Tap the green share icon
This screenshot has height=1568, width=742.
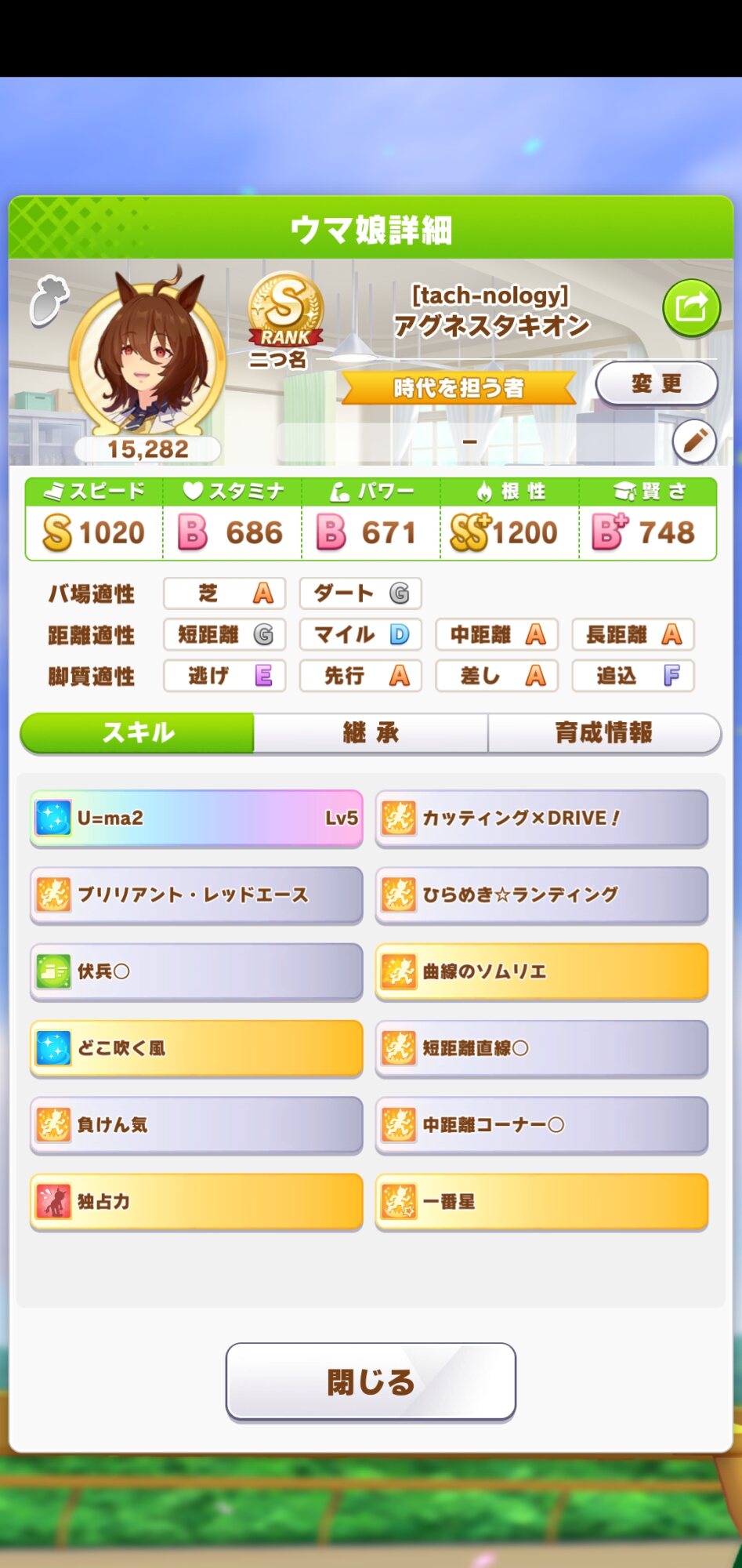(690, 307)
